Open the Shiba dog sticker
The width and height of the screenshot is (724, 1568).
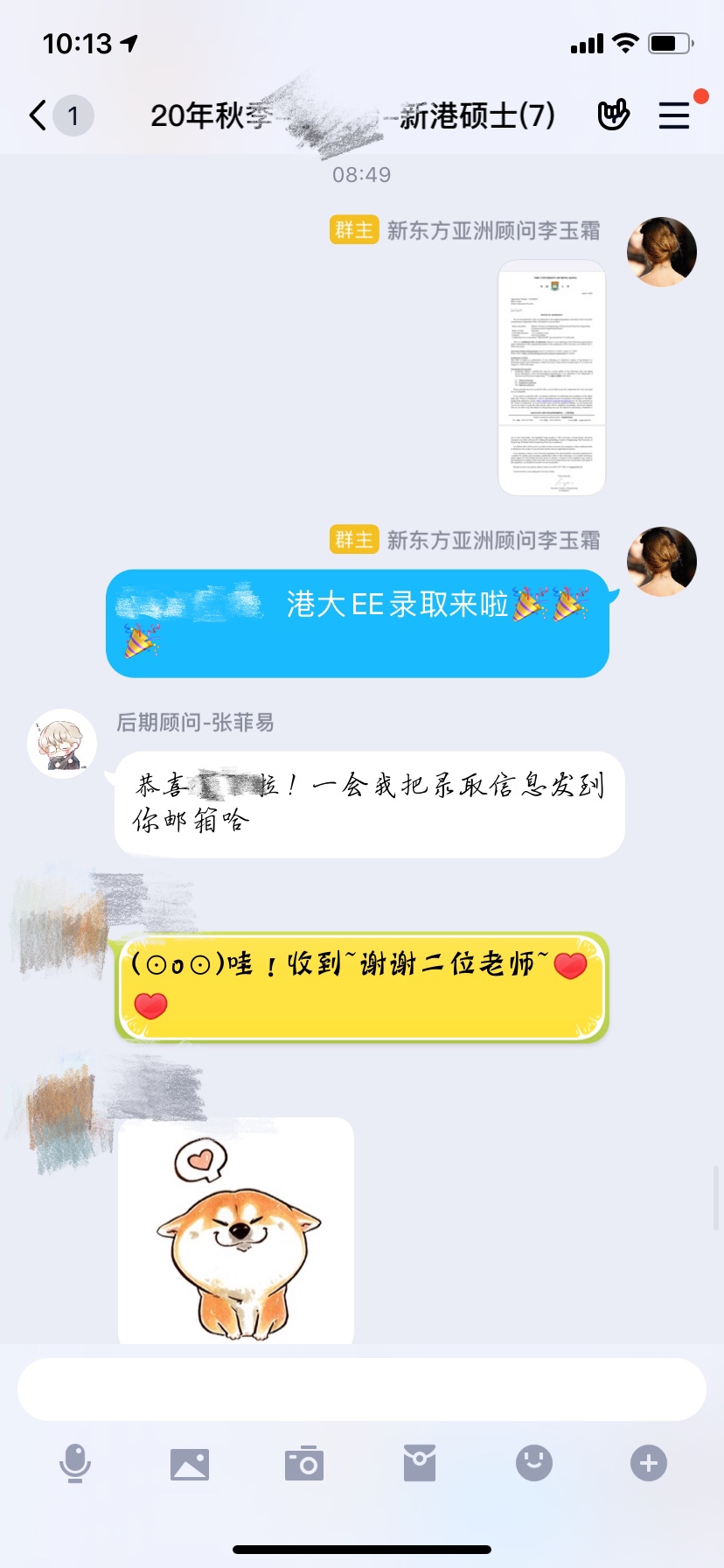pyautogui.click(x=236, y=1229)
